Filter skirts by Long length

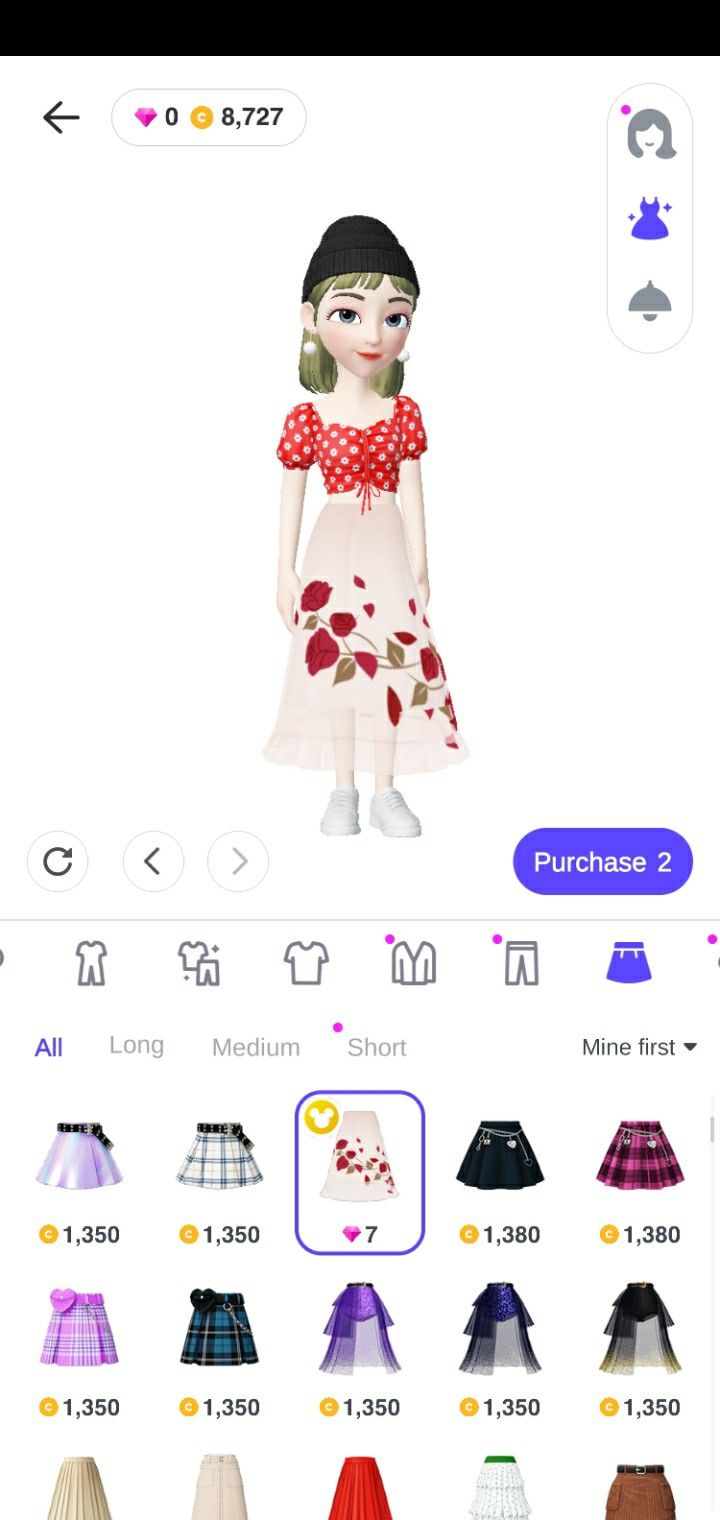pyautogui.click(x=136, y=1046)
